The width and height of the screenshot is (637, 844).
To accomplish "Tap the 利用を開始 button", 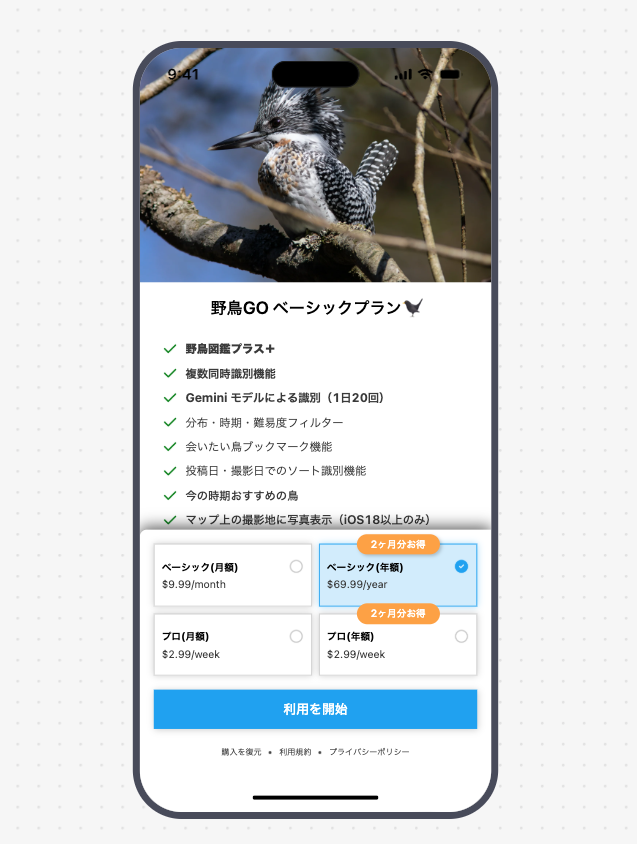I will [x=315, y=709].
